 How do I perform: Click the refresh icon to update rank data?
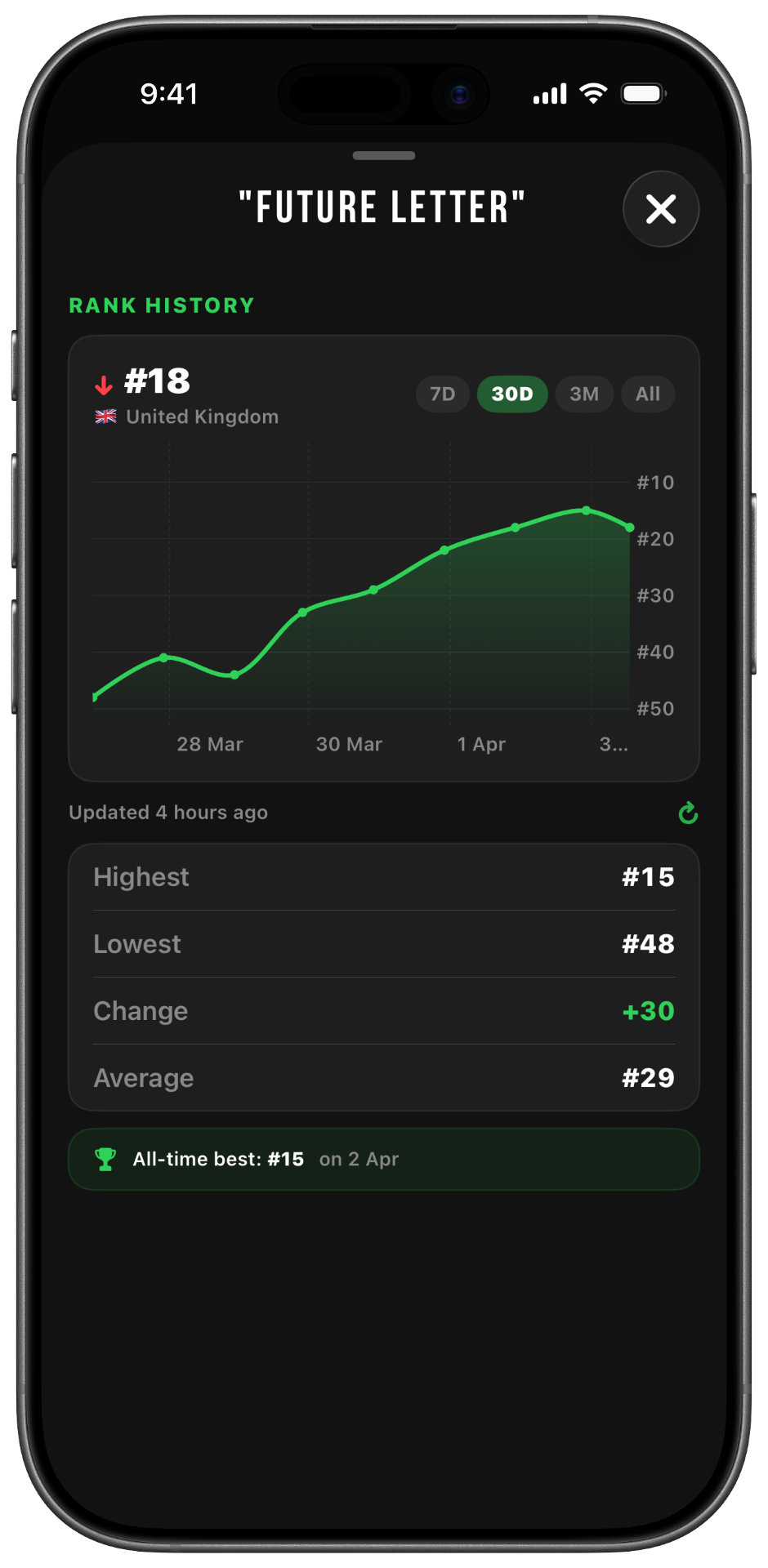[687, 813]
